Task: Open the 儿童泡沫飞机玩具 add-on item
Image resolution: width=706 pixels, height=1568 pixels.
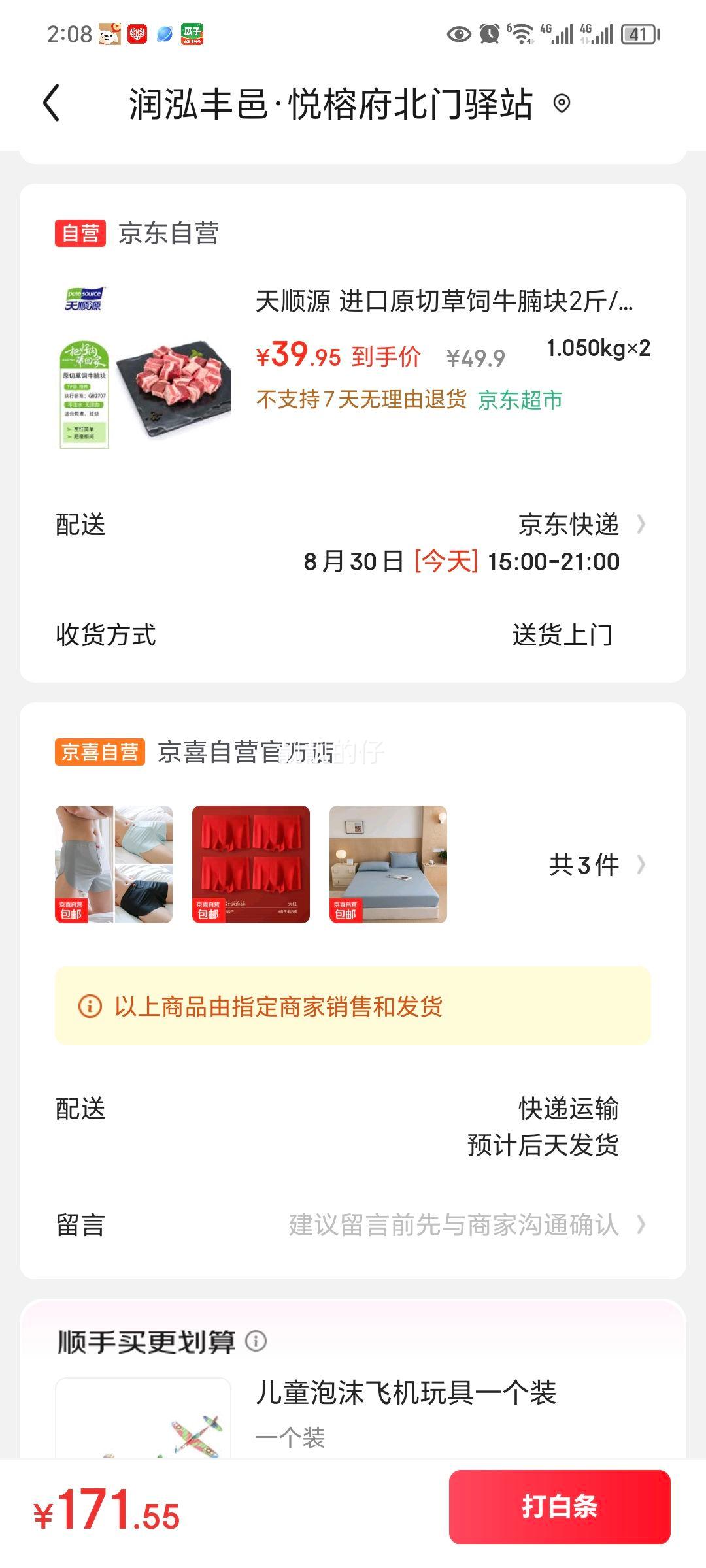Action: point(404,1392)
